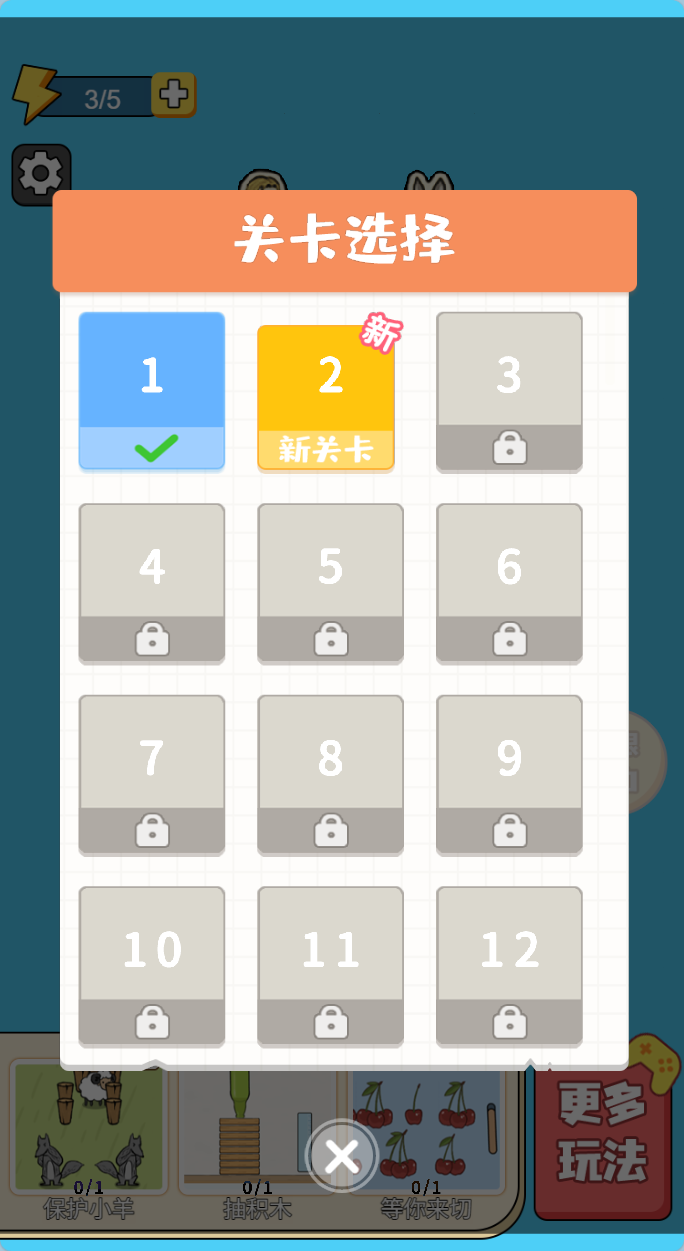Tap locked level 10 tile
684x1251 pixels.
[152, 965]
